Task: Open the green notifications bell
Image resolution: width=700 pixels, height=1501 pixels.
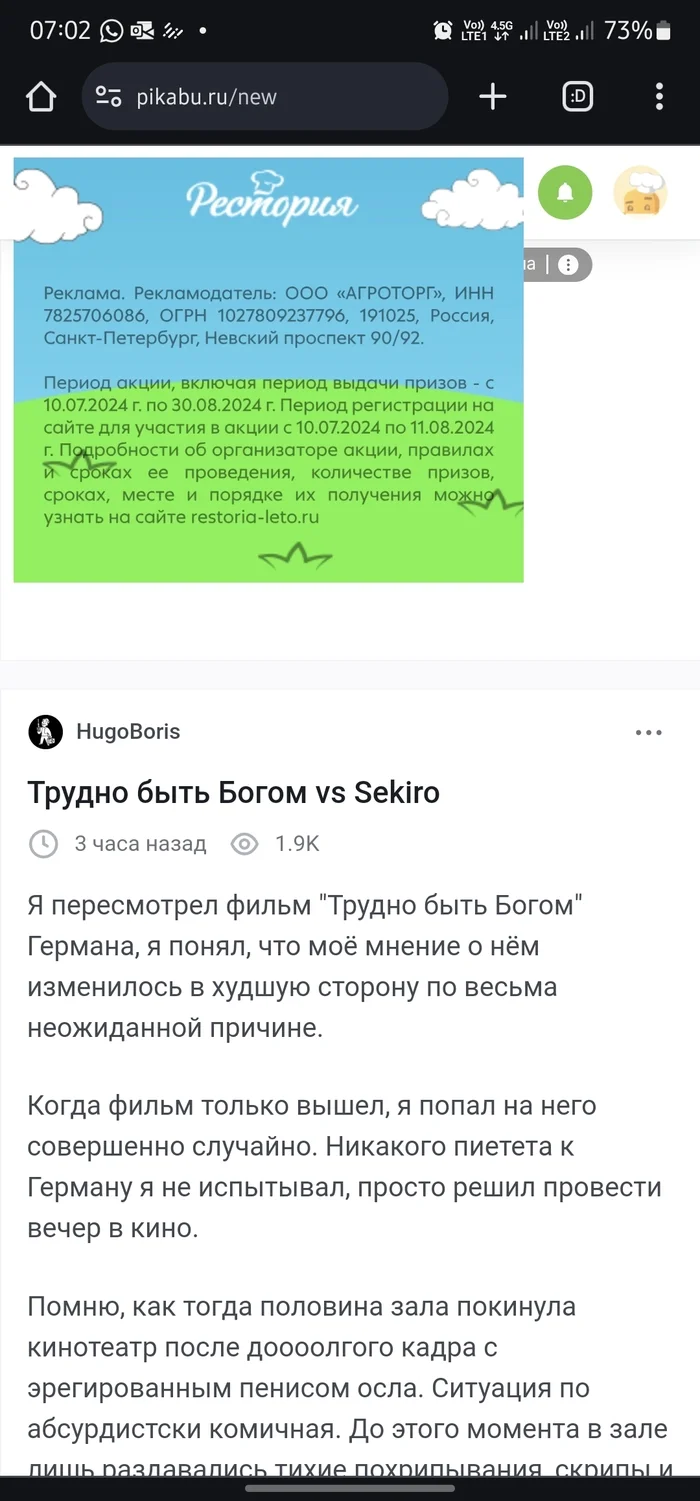Action: click(565, 193)
